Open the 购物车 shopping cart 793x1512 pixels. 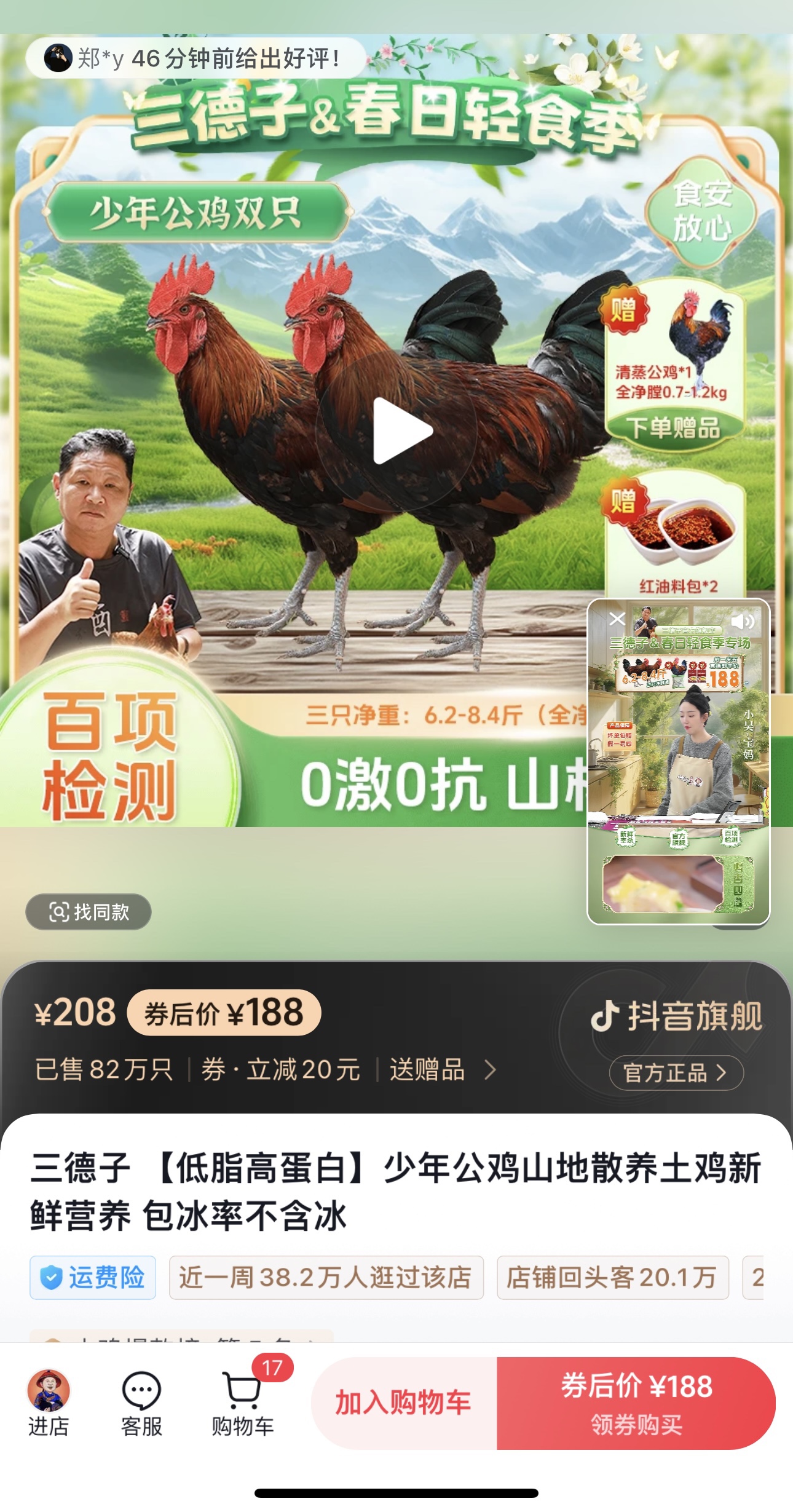point(243,1403)
